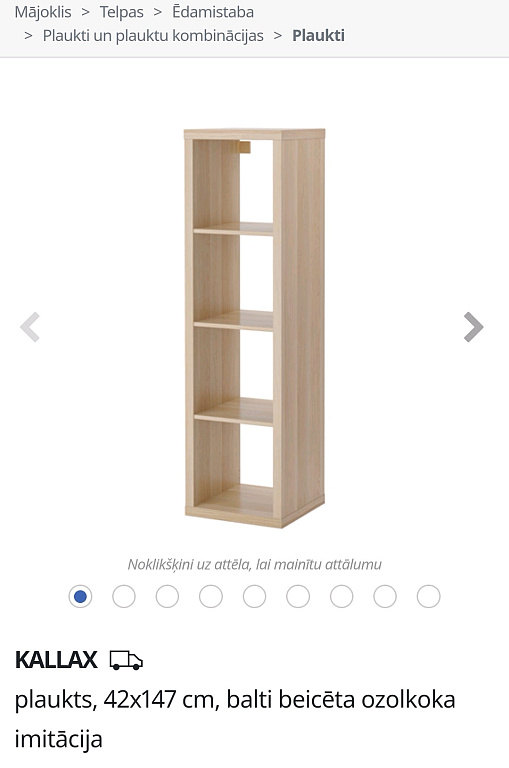Select the second image indicator dot
This screenshot has width=509, height=768.
124,597
